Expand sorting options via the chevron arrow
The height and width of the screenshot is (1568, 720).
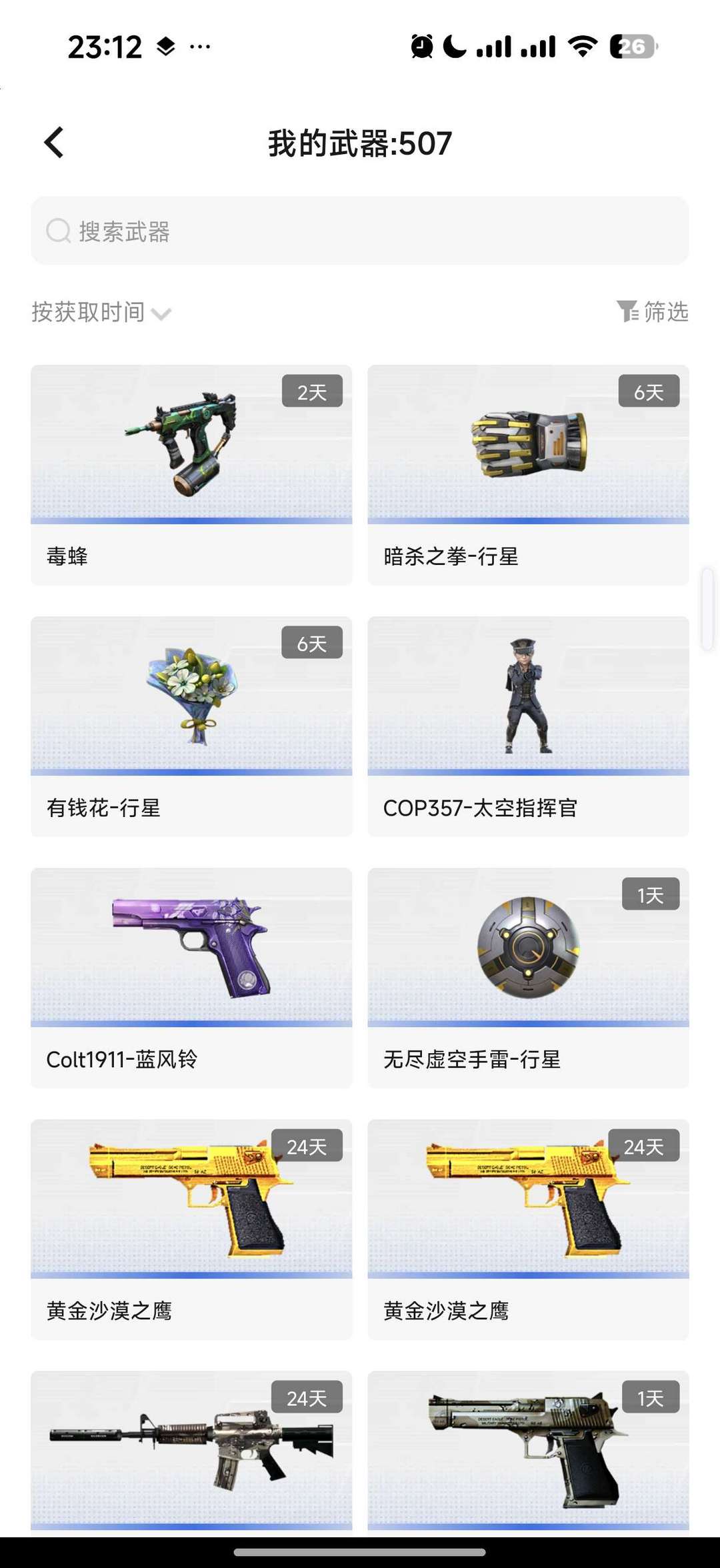pyautogui.click(x=162, y=313)
